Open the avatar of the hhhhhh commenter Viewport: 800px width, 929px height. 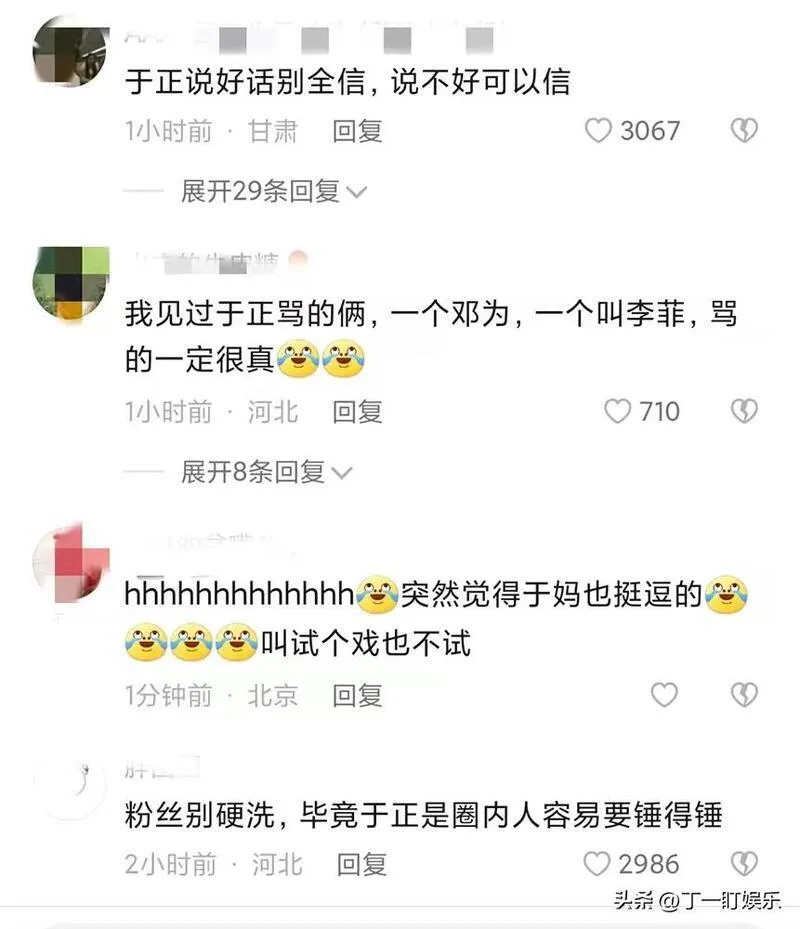point(70,560)
